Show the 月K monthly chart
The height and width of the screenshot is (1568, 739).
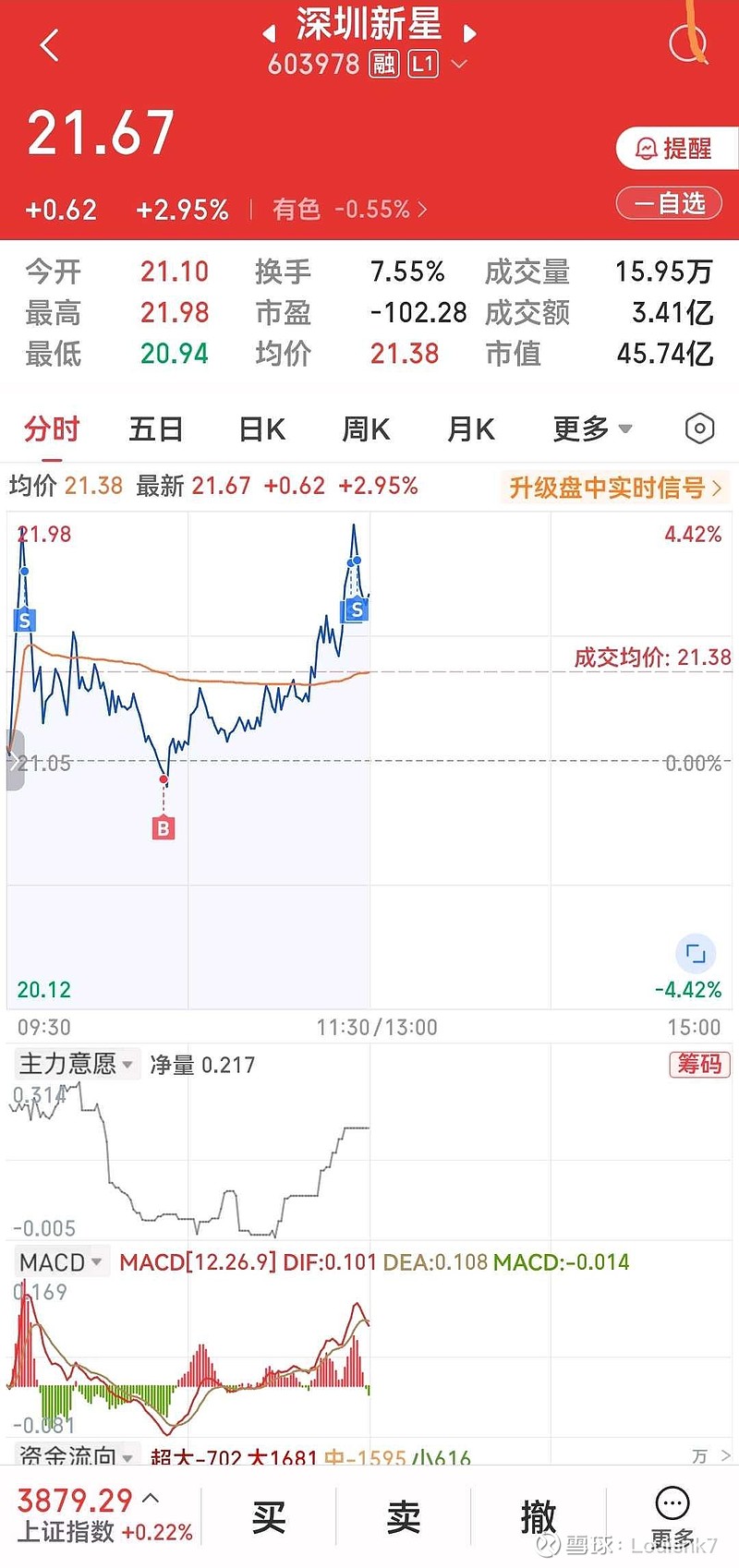point(471,428)
